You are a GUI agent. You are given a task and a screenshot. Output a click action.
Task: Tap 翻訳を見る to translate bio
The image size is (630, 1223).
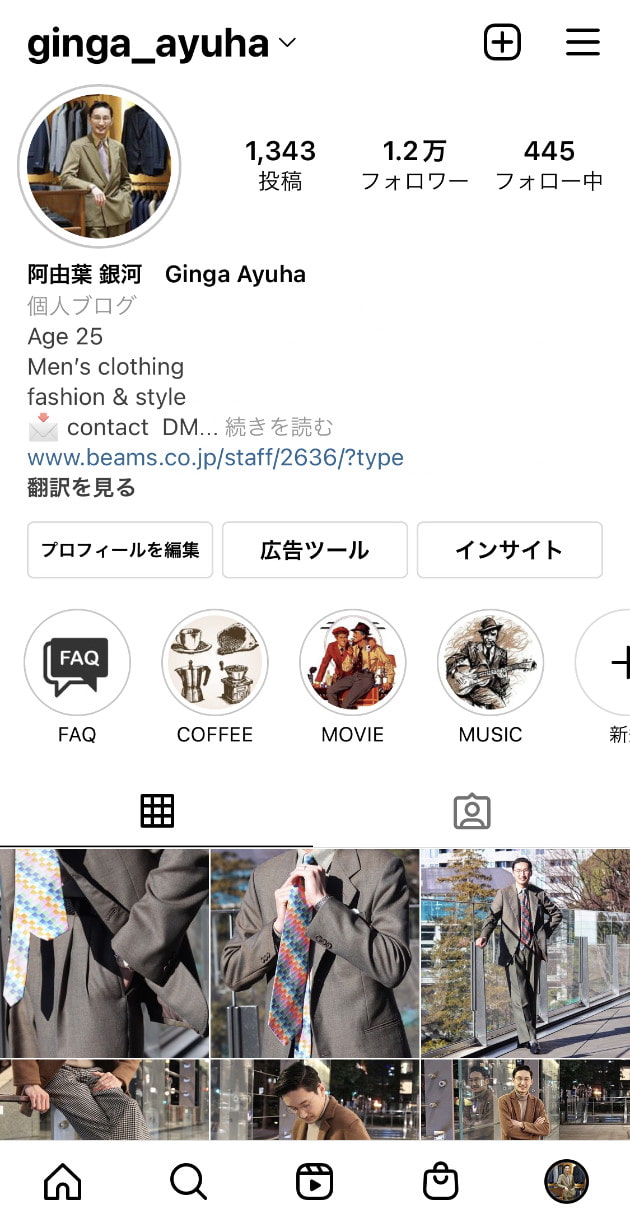(81, 488)
